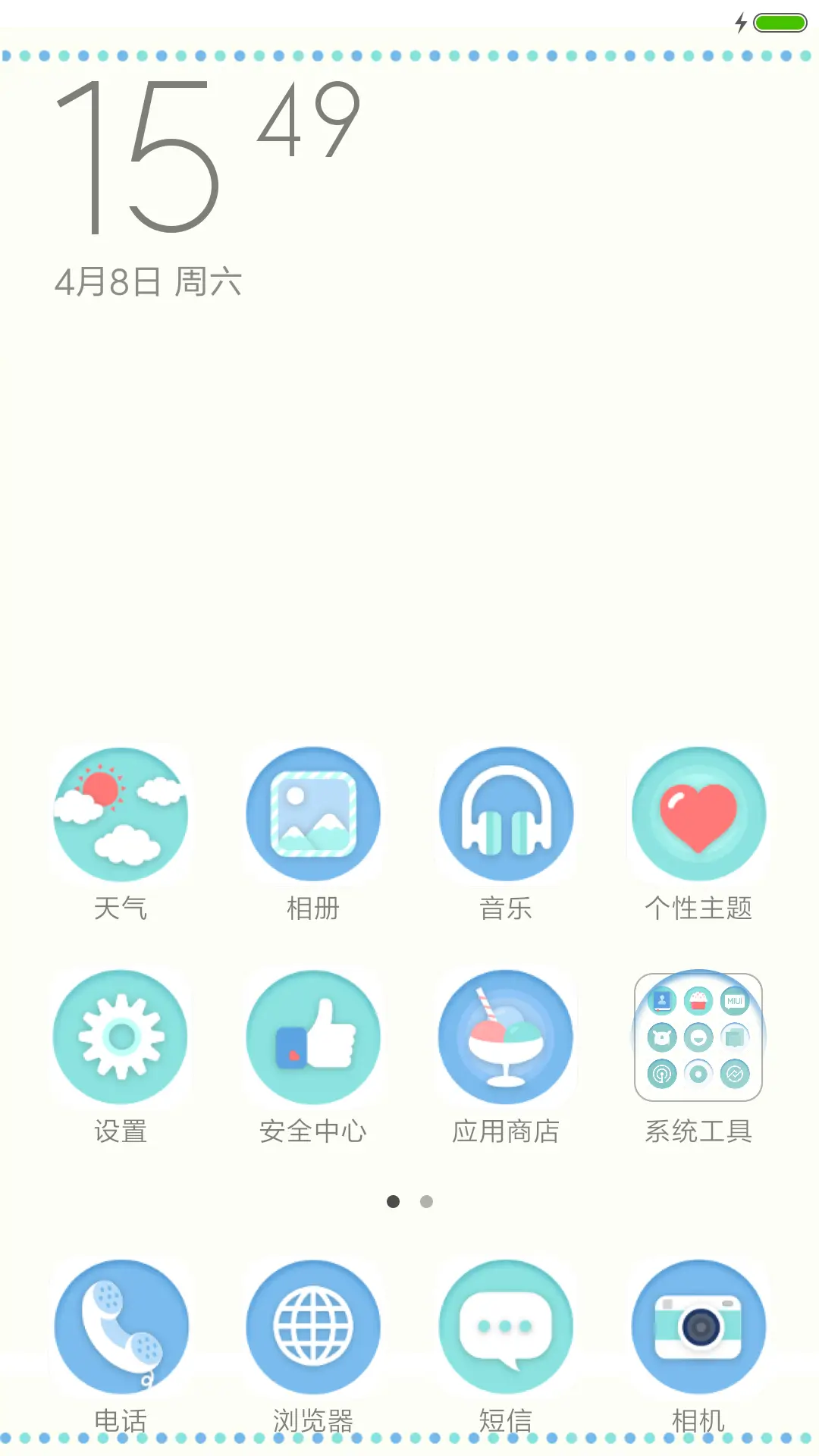The width and height of the screenshot is (819, 1456).
Task: Tap the first home screen page indicator
Action: 394,1201
